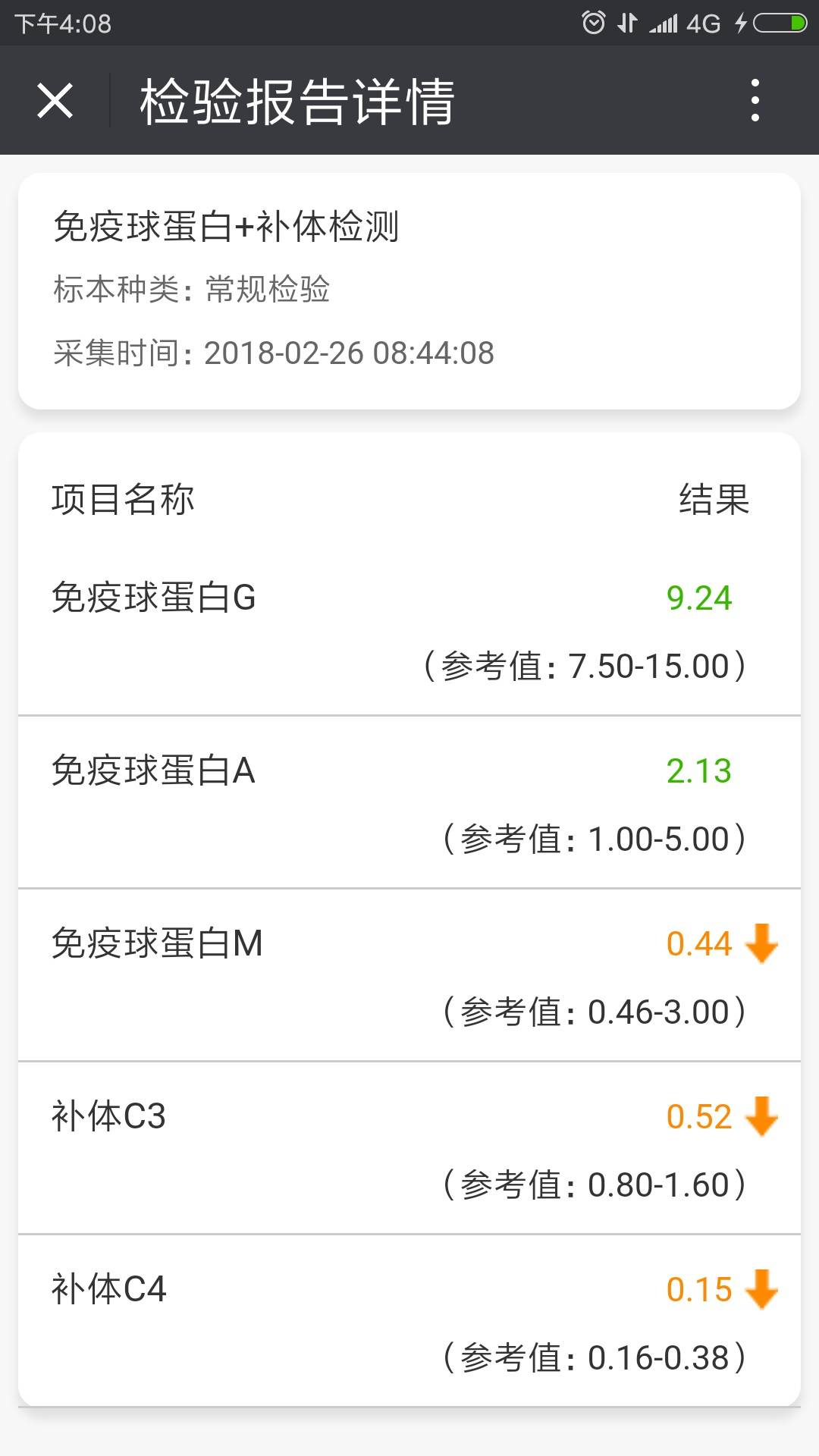Tap the signal strength bars icon
This screenshot has height=1456, width=819.
tap(664, 20)
